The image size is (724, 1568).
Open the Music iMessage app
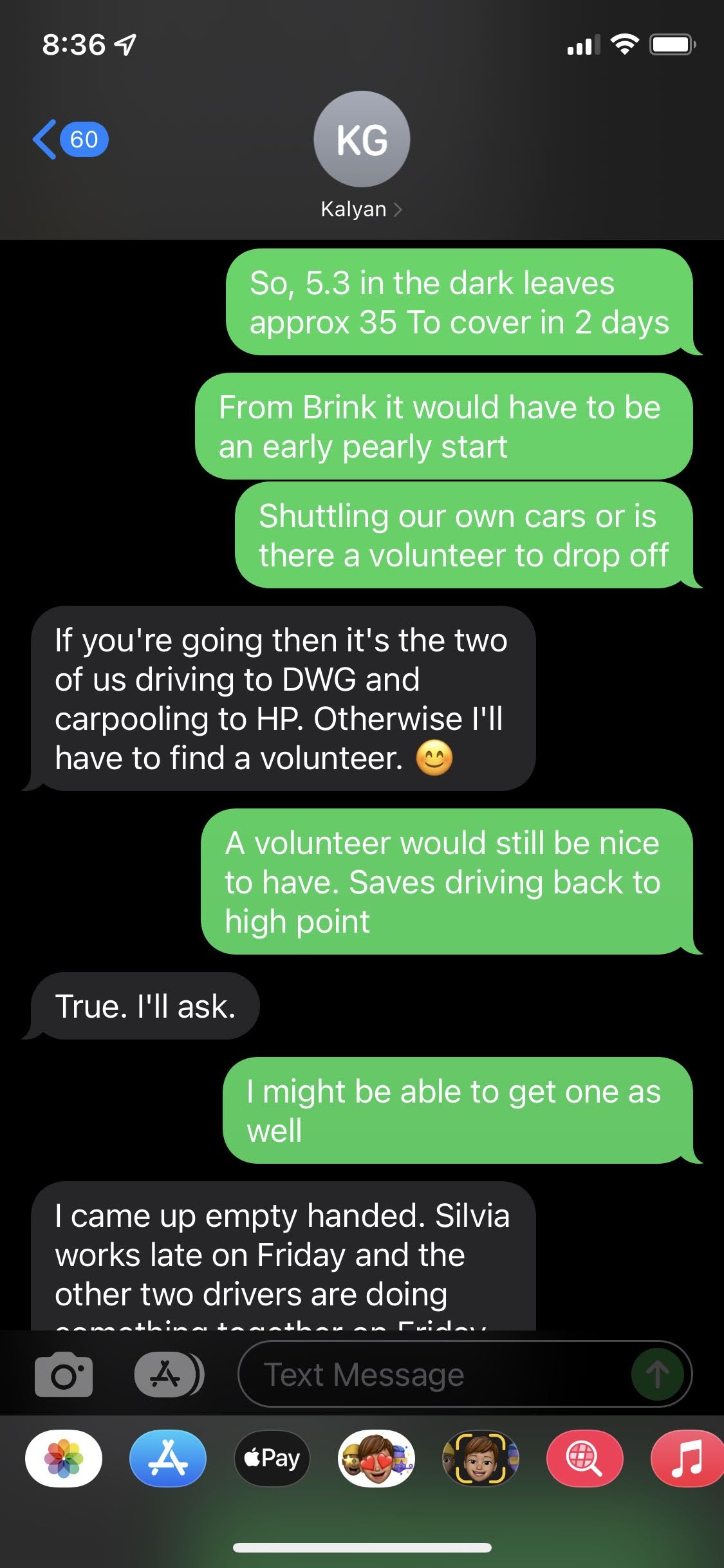[687, 1458]
